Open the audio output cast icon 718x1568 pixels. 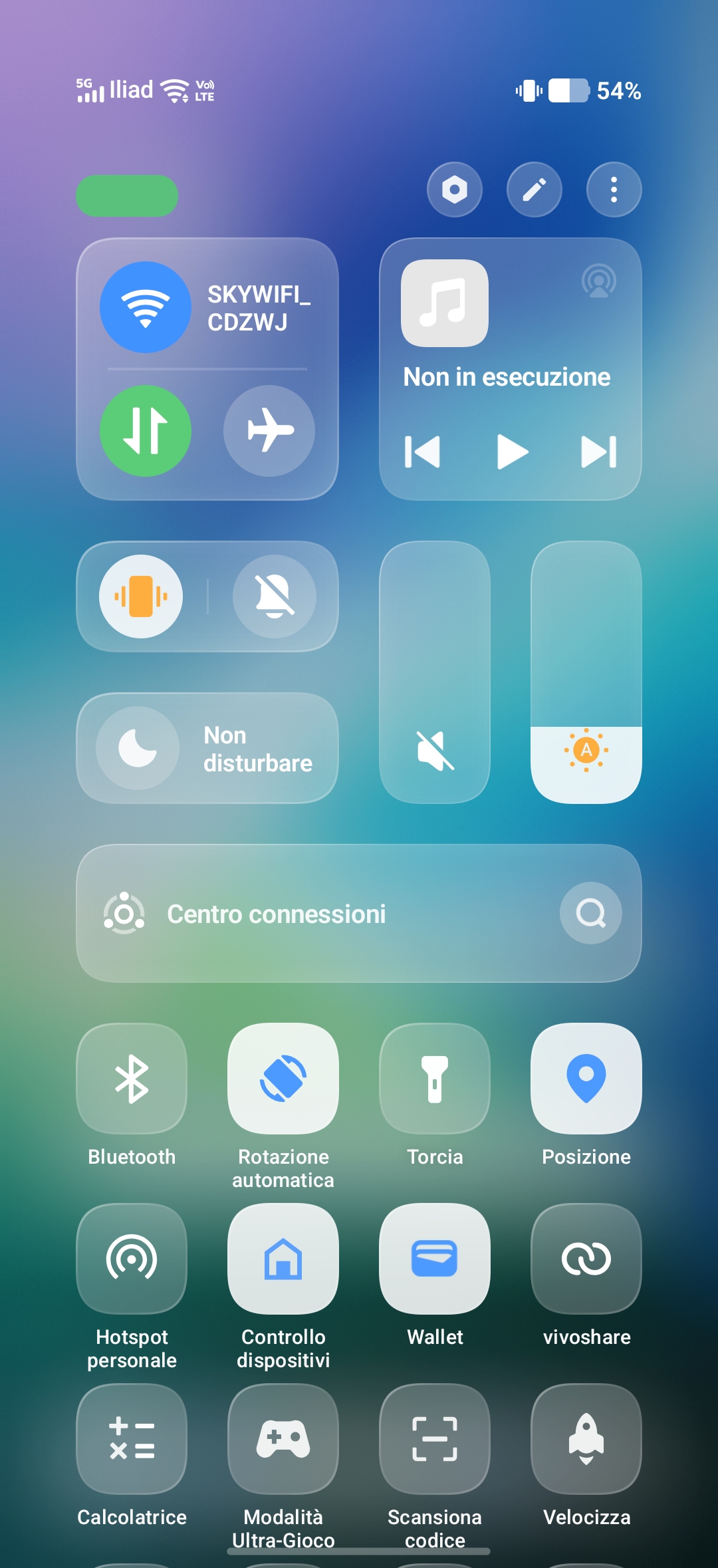click(x=599, y=281)
